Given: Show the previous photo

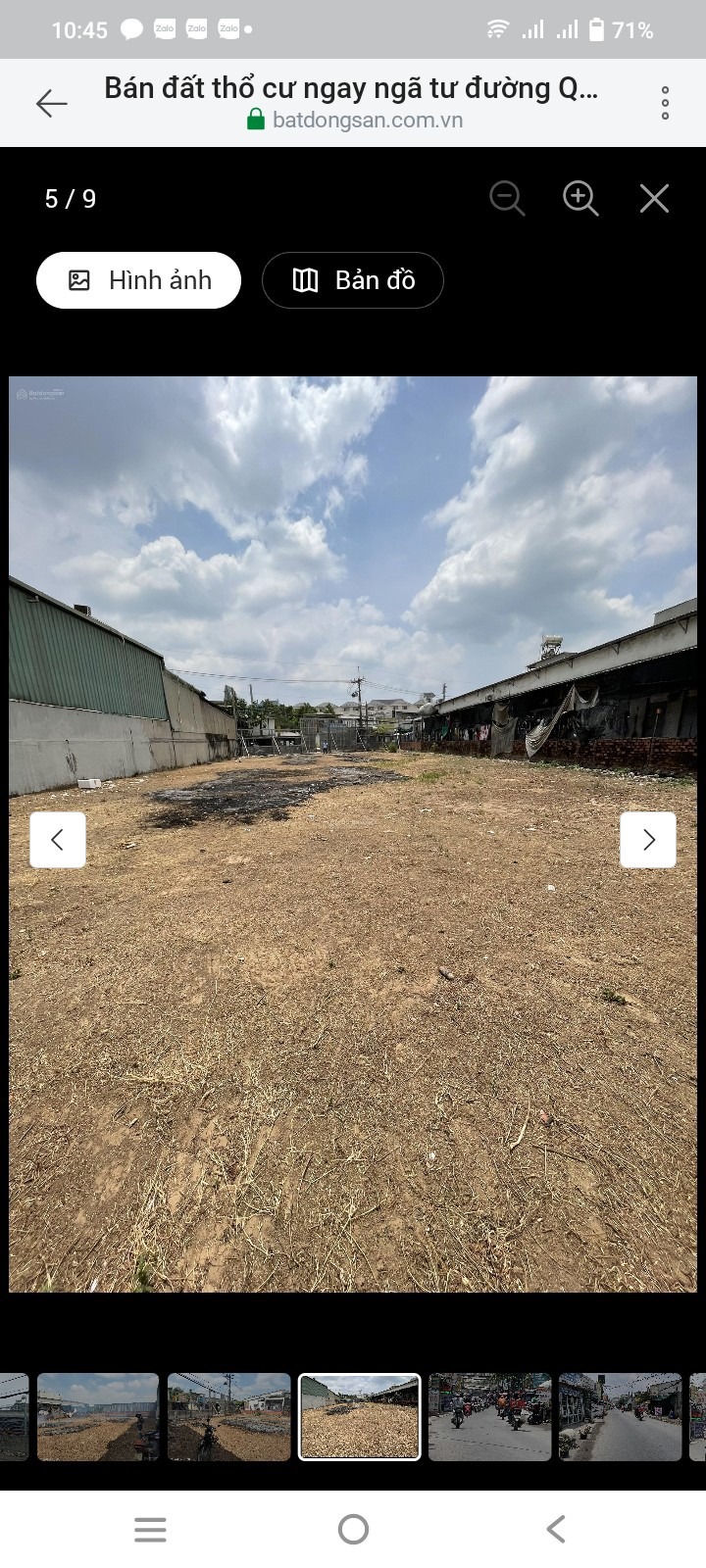Looking at the screenshot, I should coord(58,840).
